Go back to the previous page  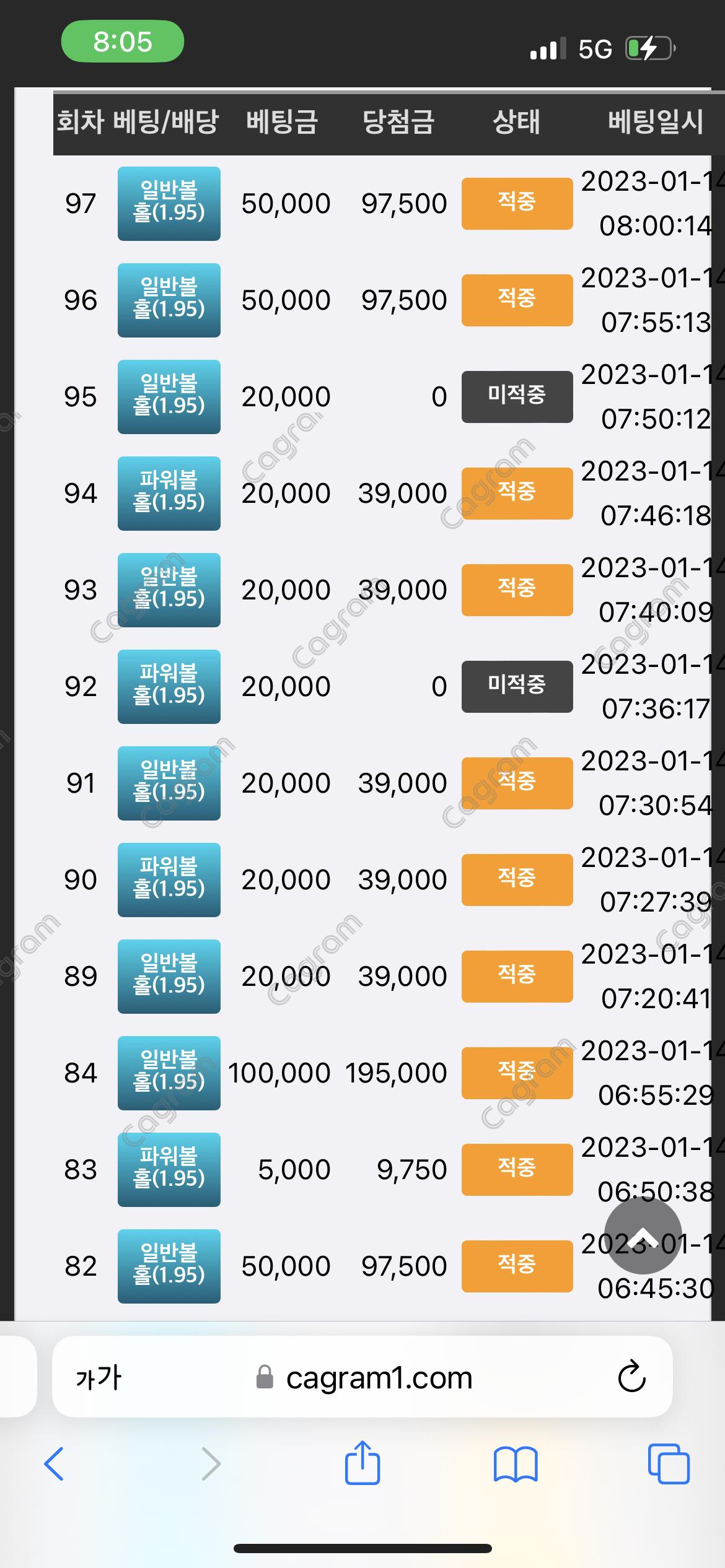click(x=55, y=1464)
